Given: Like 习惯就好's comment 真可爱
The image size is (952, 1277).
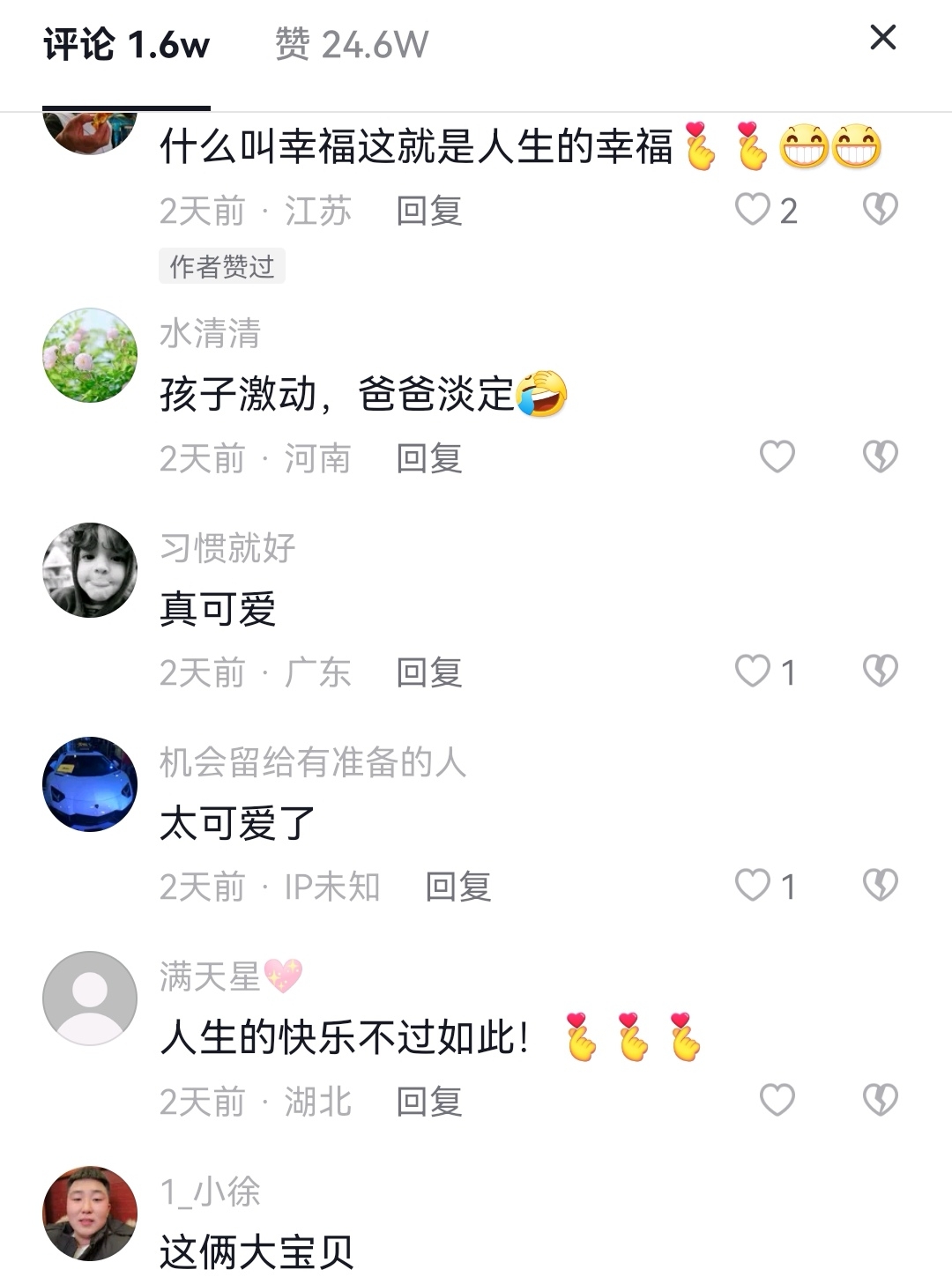Looking at the screenshot, I should (754, 672).
